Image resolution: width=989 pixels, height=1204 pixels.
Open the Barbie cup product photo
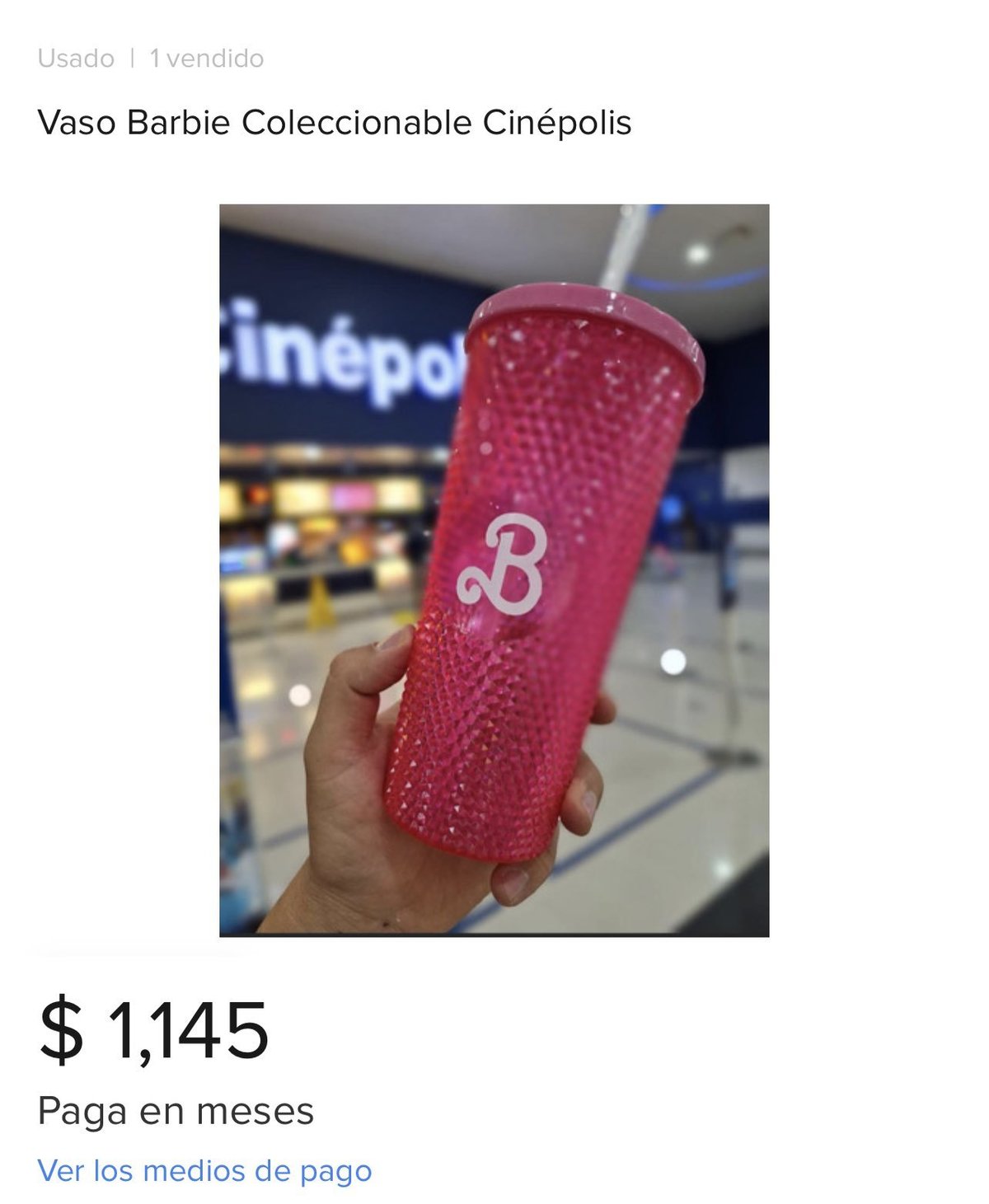pyautogui.click(x=494, y=570)
